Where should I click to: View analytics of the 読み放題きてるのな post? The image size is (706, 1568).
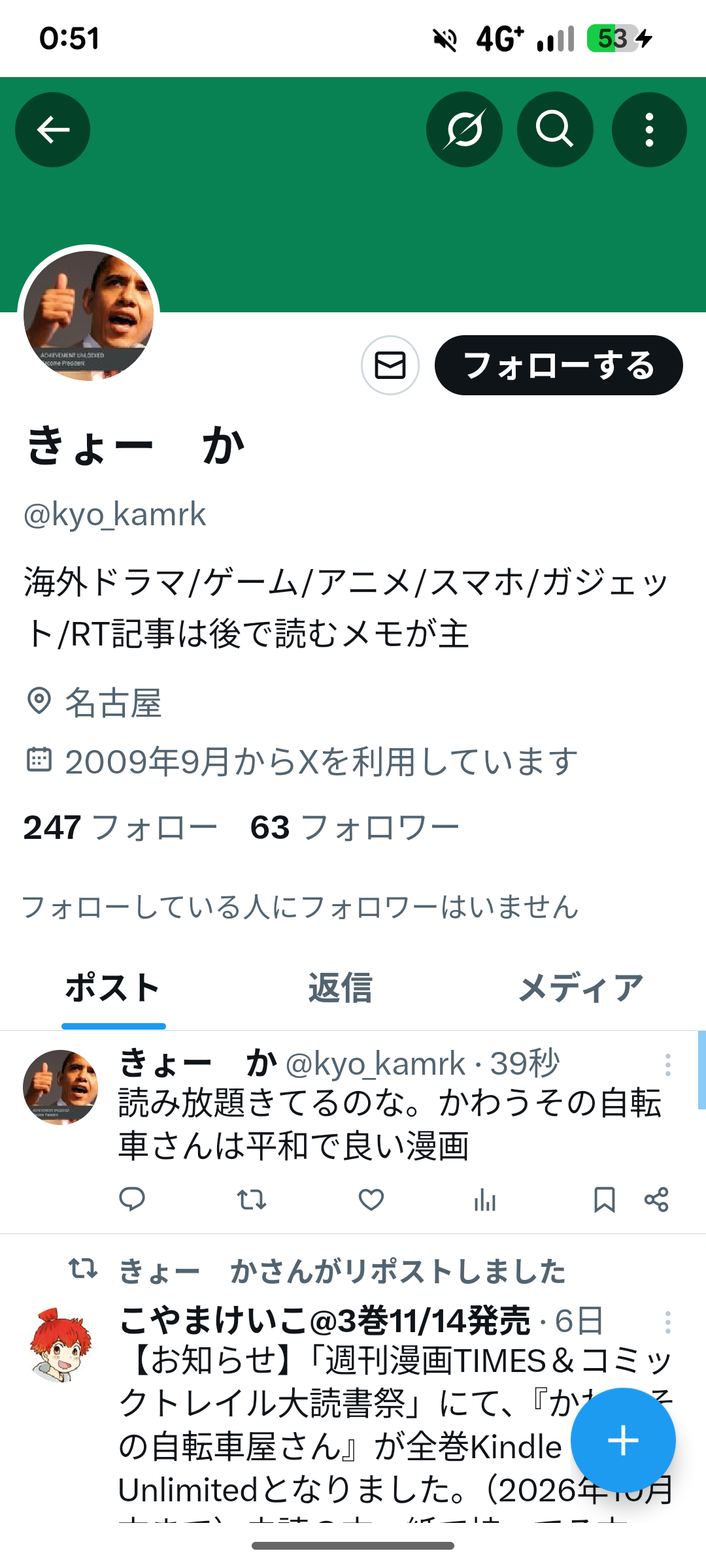pyautogui.click(x=485, y=1200)
